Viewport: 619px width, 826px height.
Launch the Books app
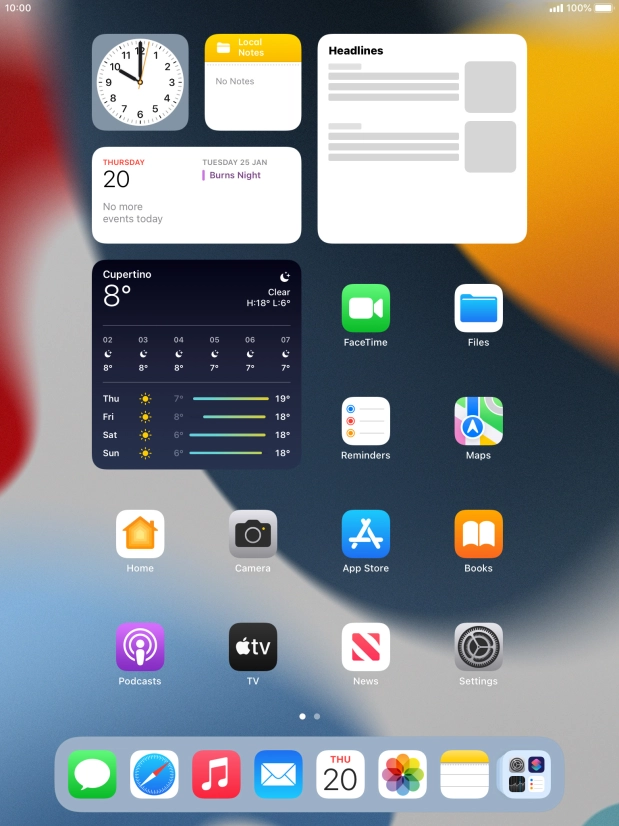[478, 534]
